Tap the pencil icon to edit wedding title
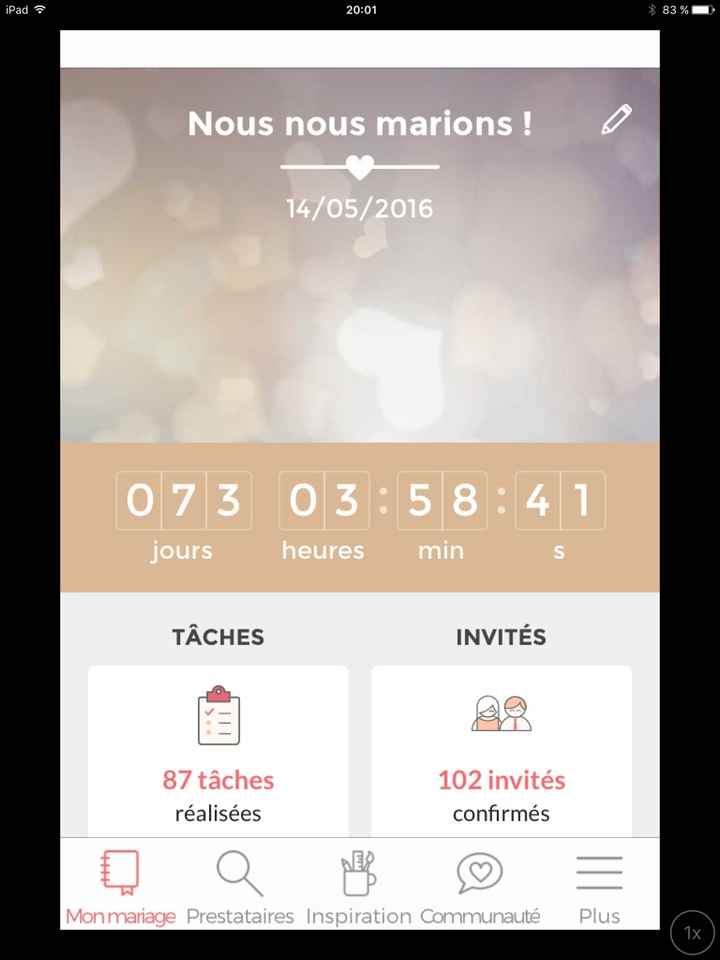Viewport: 720px width, 960px height. click(617, 119)
